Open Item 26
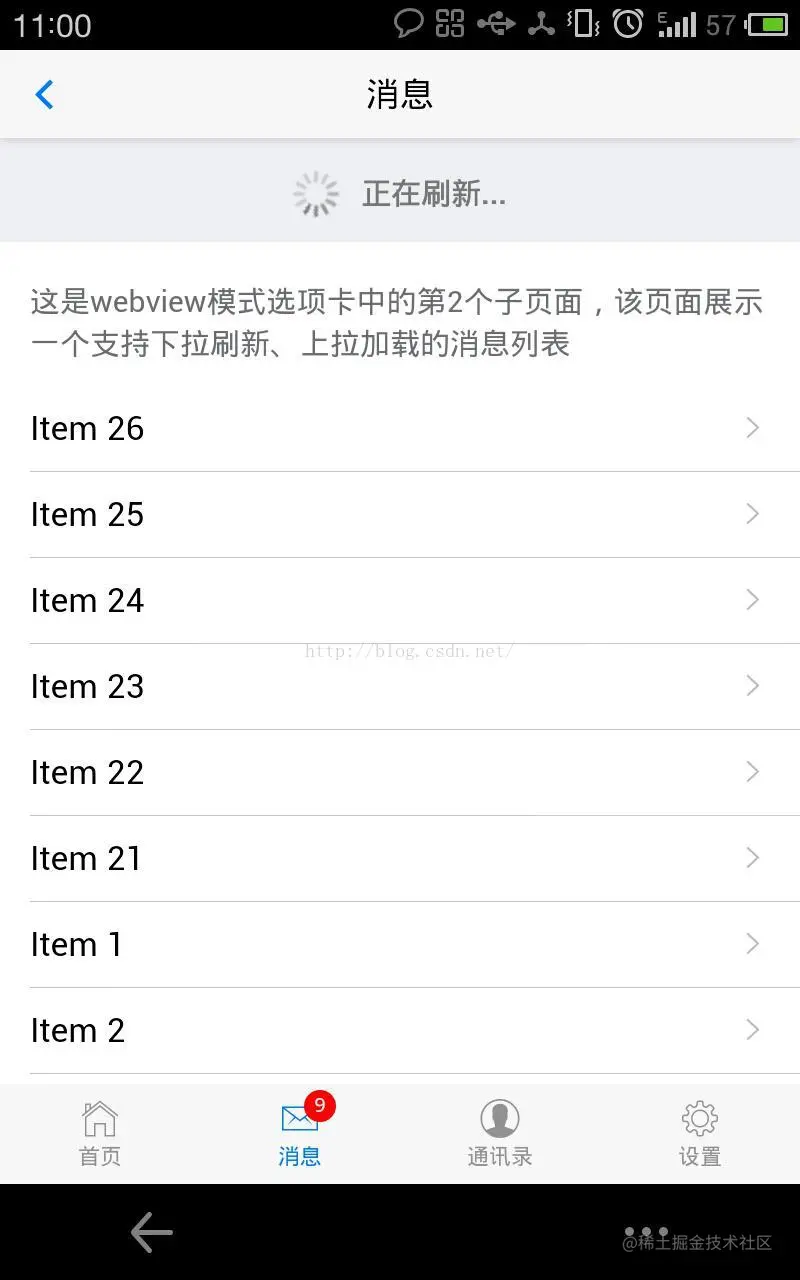800x1280 pixels. pos(400,429)
